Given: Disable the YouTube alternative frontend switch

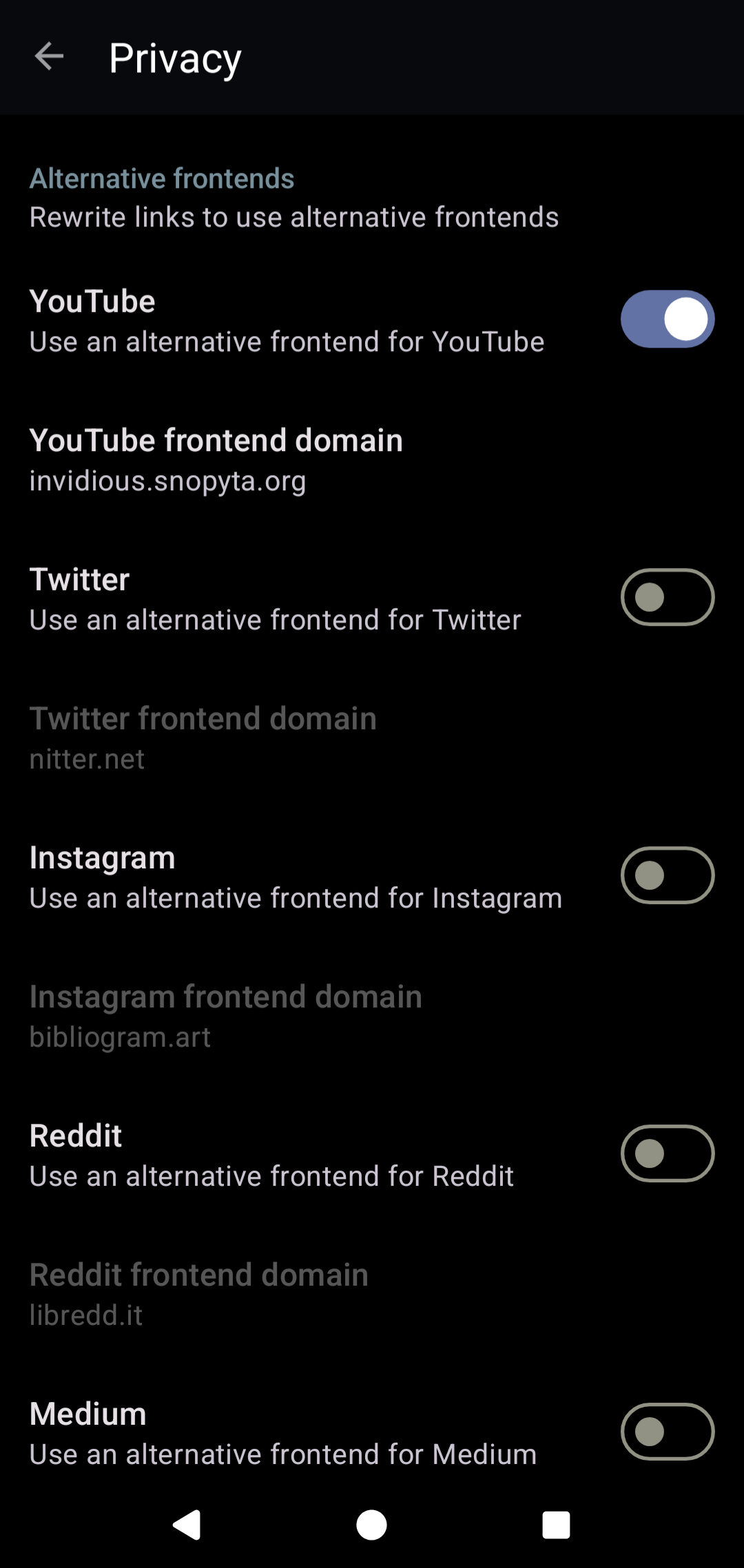Looking at the screenshot, I should [667, 320].
